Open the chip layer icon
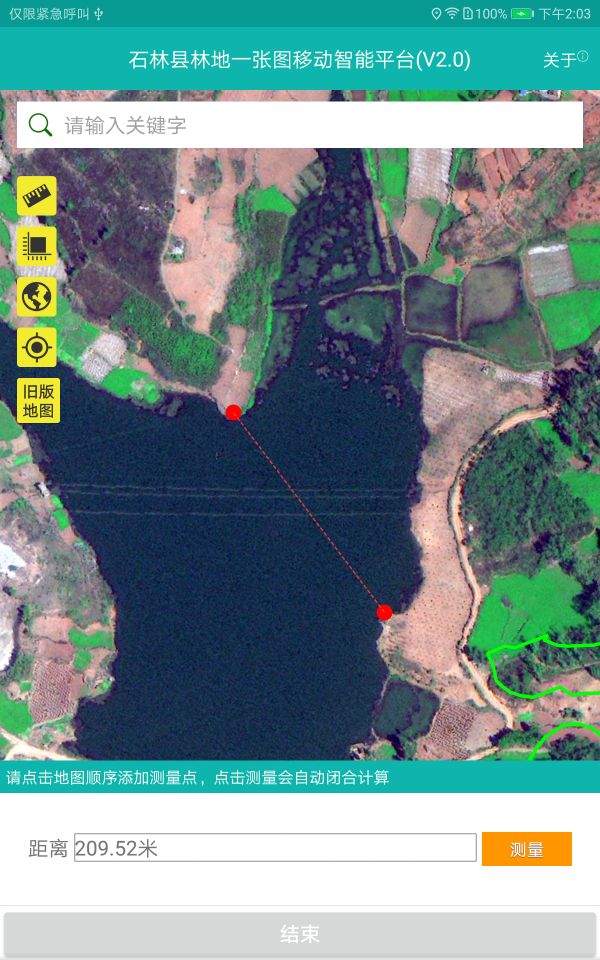The height and width of the screenshot is (960, 600). (x=37, y=246)
